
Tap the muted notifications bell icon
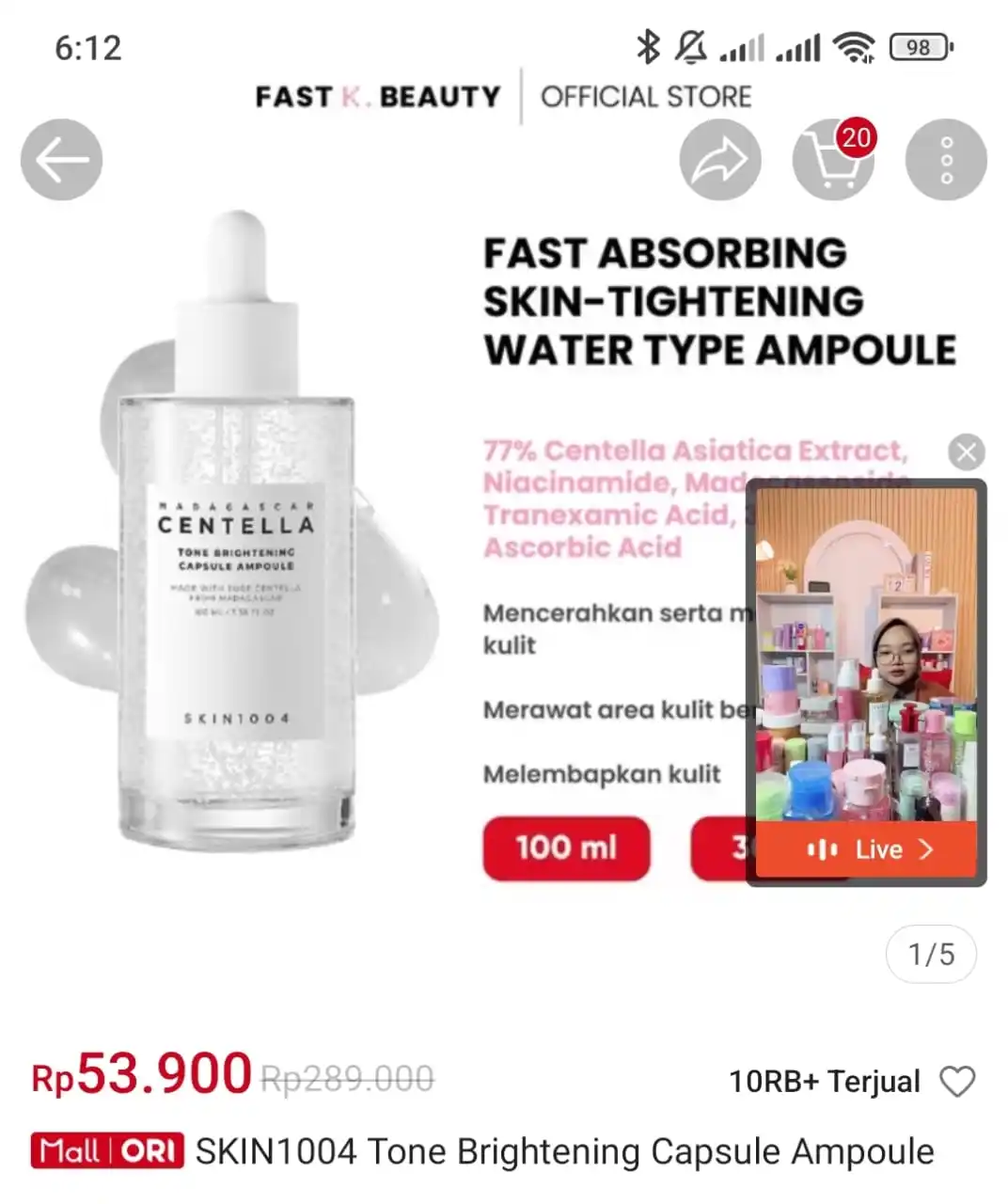coord(691,46)
